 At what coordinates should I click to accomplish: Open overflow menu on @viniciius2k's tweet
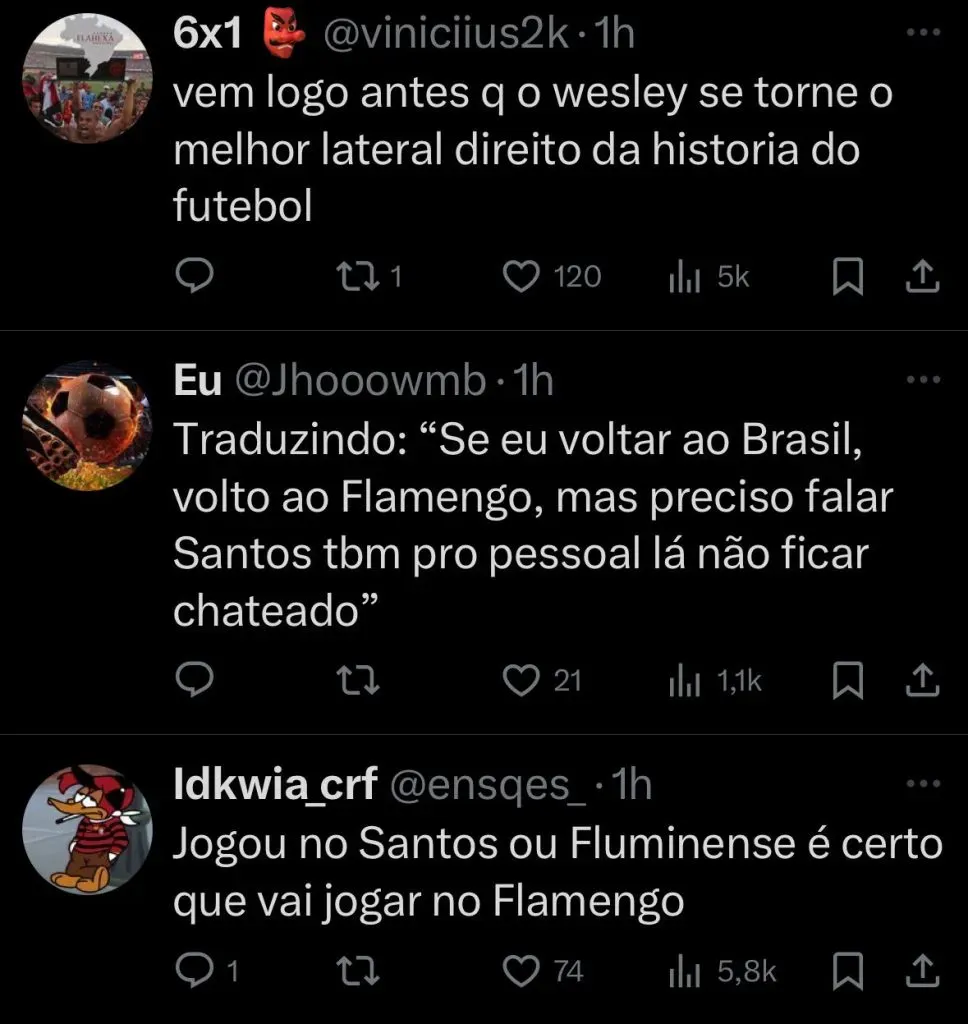[x=922, y=34]
